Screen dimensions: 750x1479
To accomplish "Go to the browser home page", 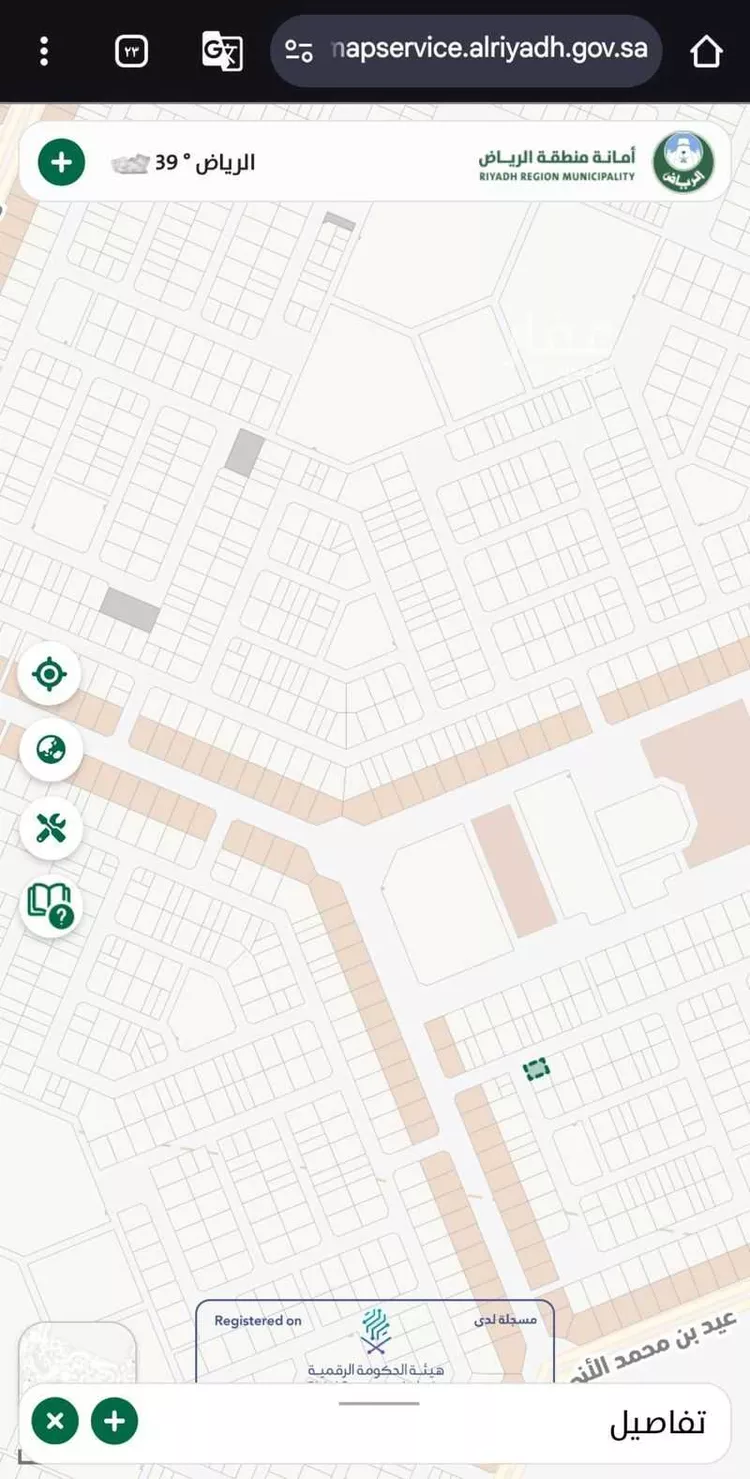I will pyautogui.click(x=706, y=51).
